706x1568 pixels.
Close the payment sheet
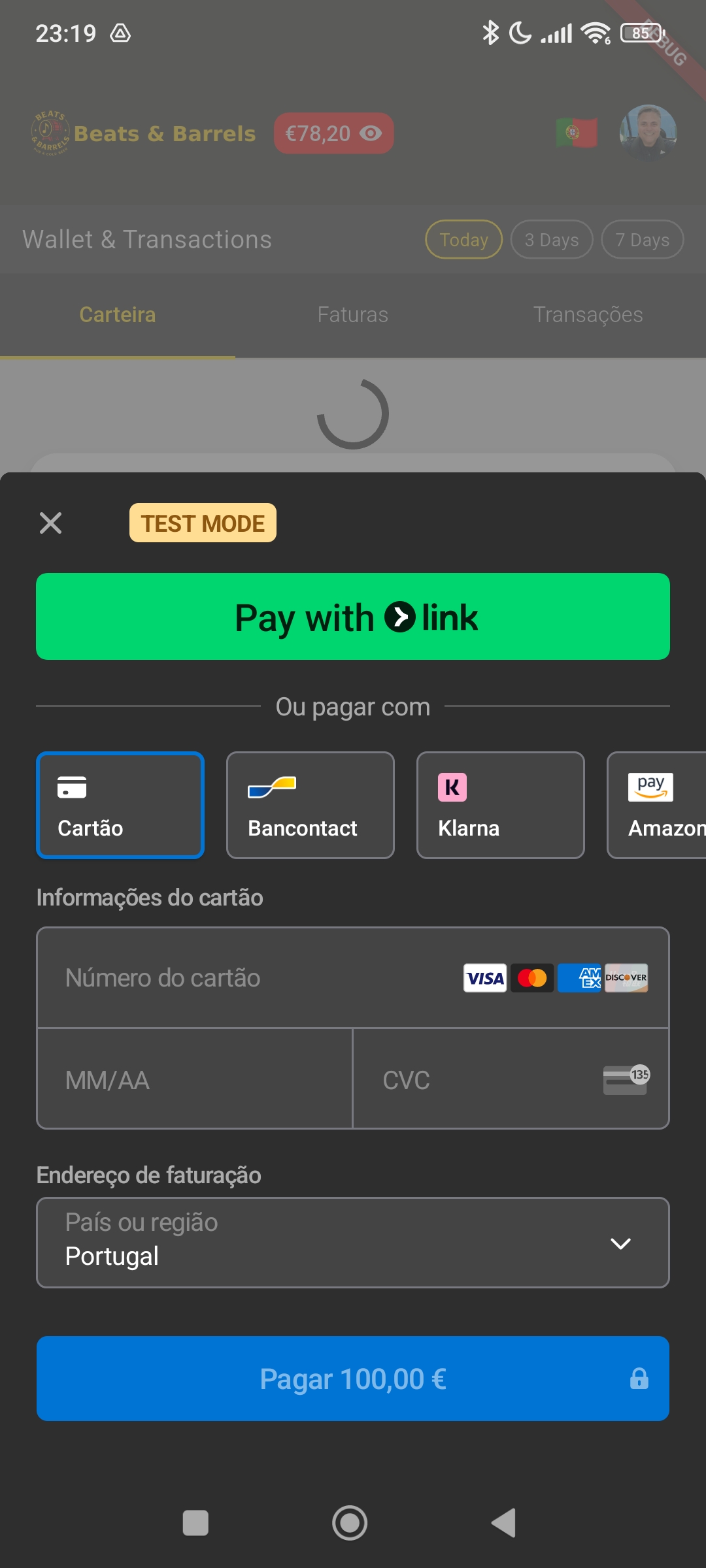(x=50, y=523)
